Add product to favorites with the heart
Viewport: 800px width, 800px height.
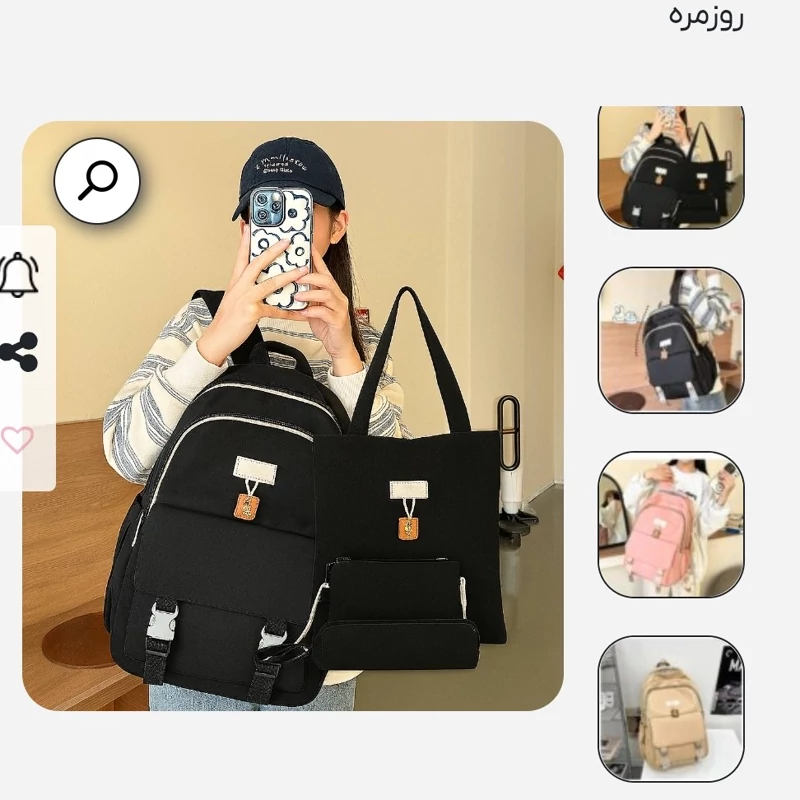tap(17, 440)
